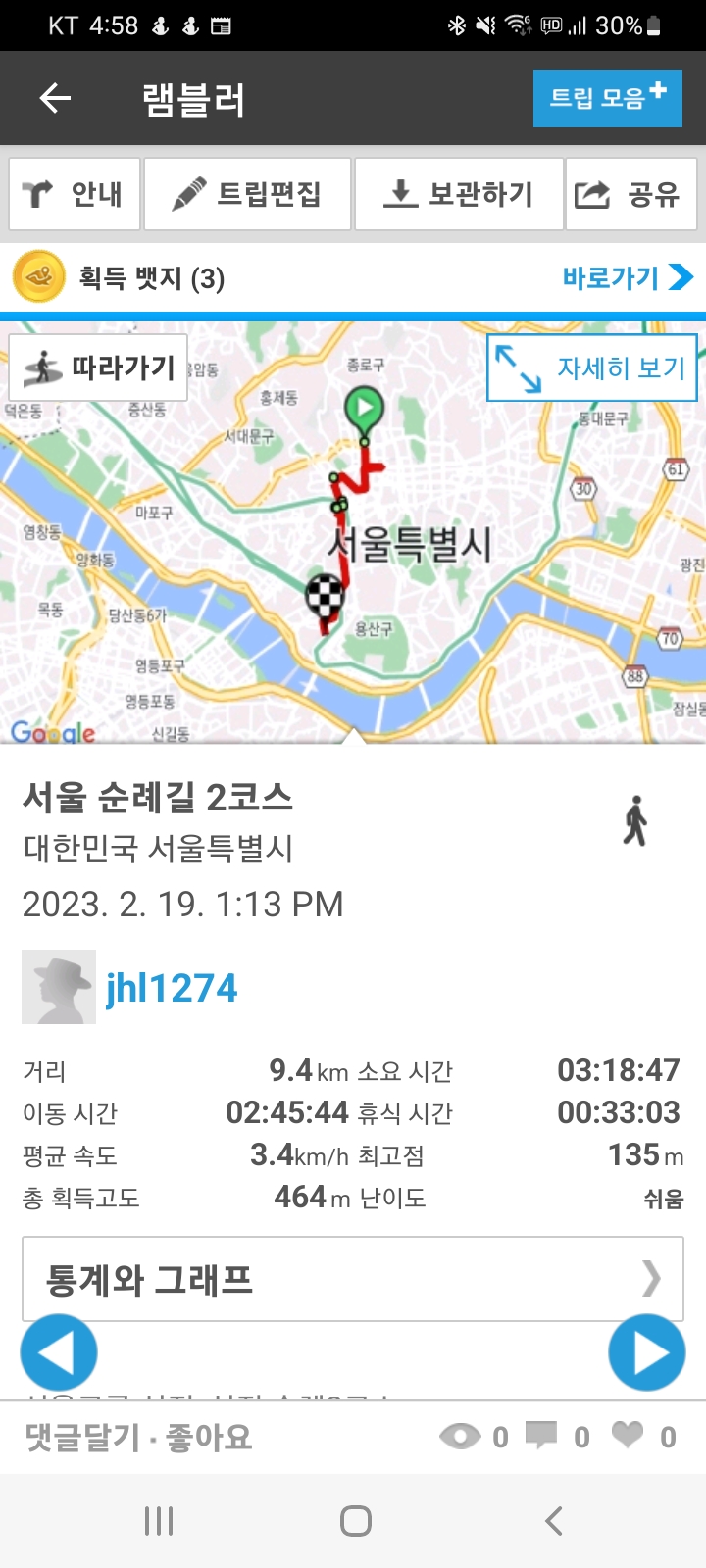Tap the system home button

click(x=355, y=1521)
